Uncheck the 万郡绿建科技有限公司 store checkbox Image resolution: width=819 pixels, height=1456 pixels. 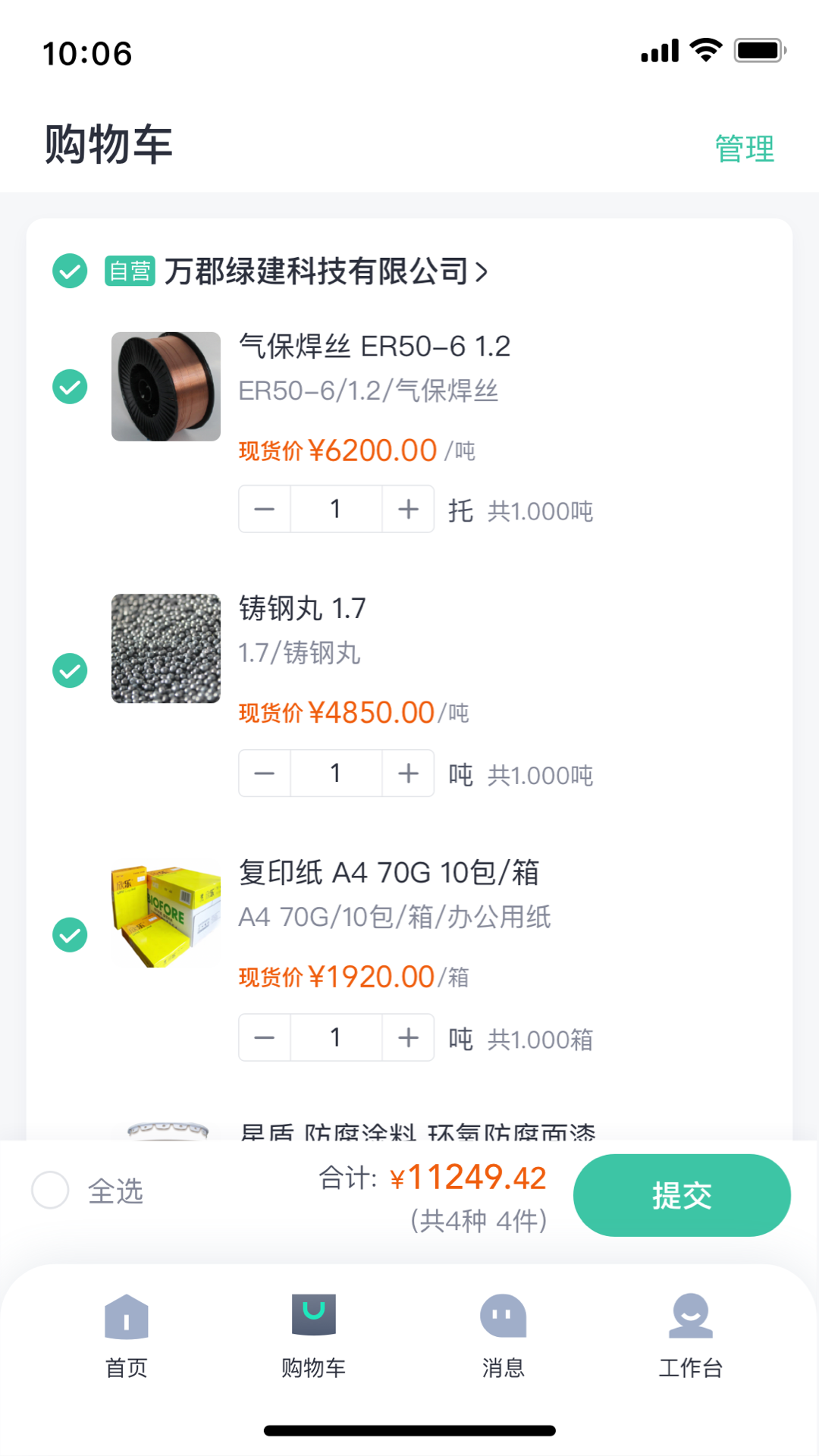pyautogui.click(x=70, y=271)
